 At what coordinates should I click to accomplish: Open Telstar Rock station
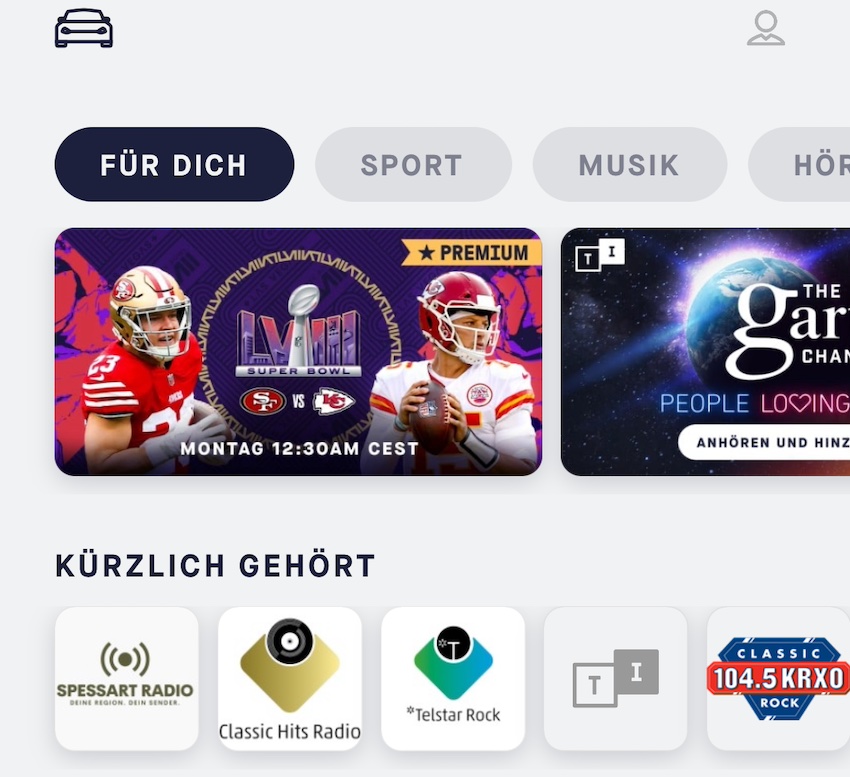pos(453,678)
